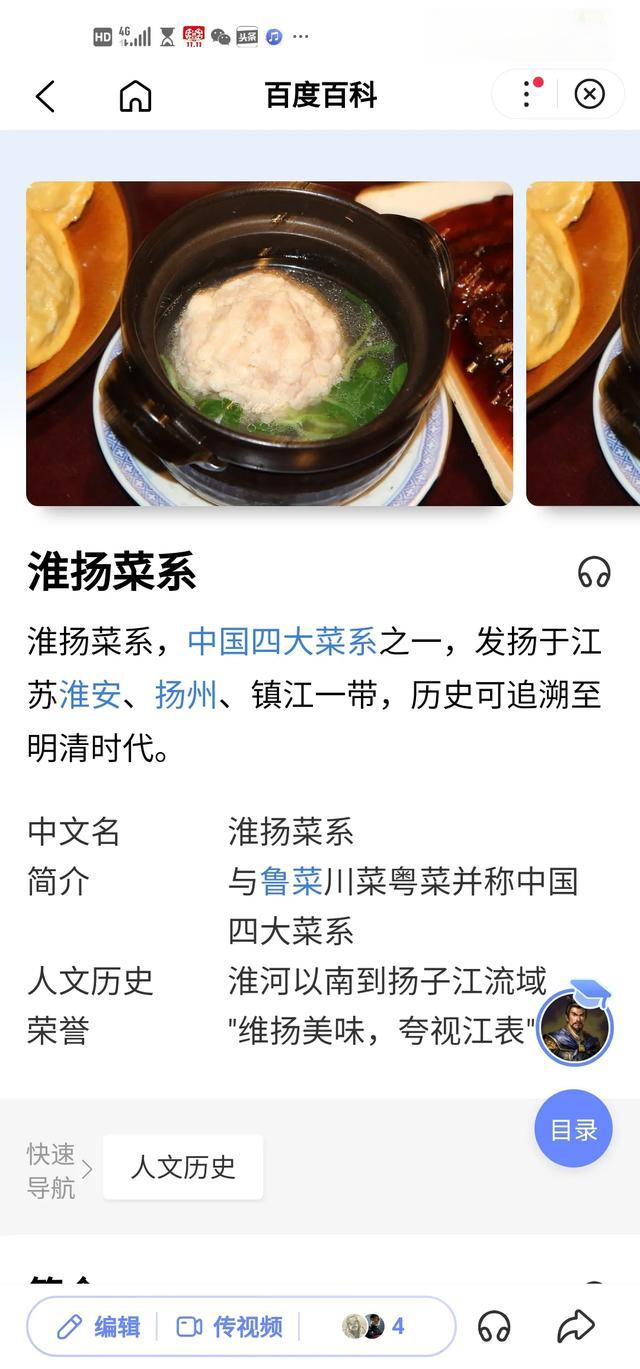The width and height of the screenshot is (640, 1369).
Task: Play audio from the bottom headphone icon
Action: tap(494, 1327)
